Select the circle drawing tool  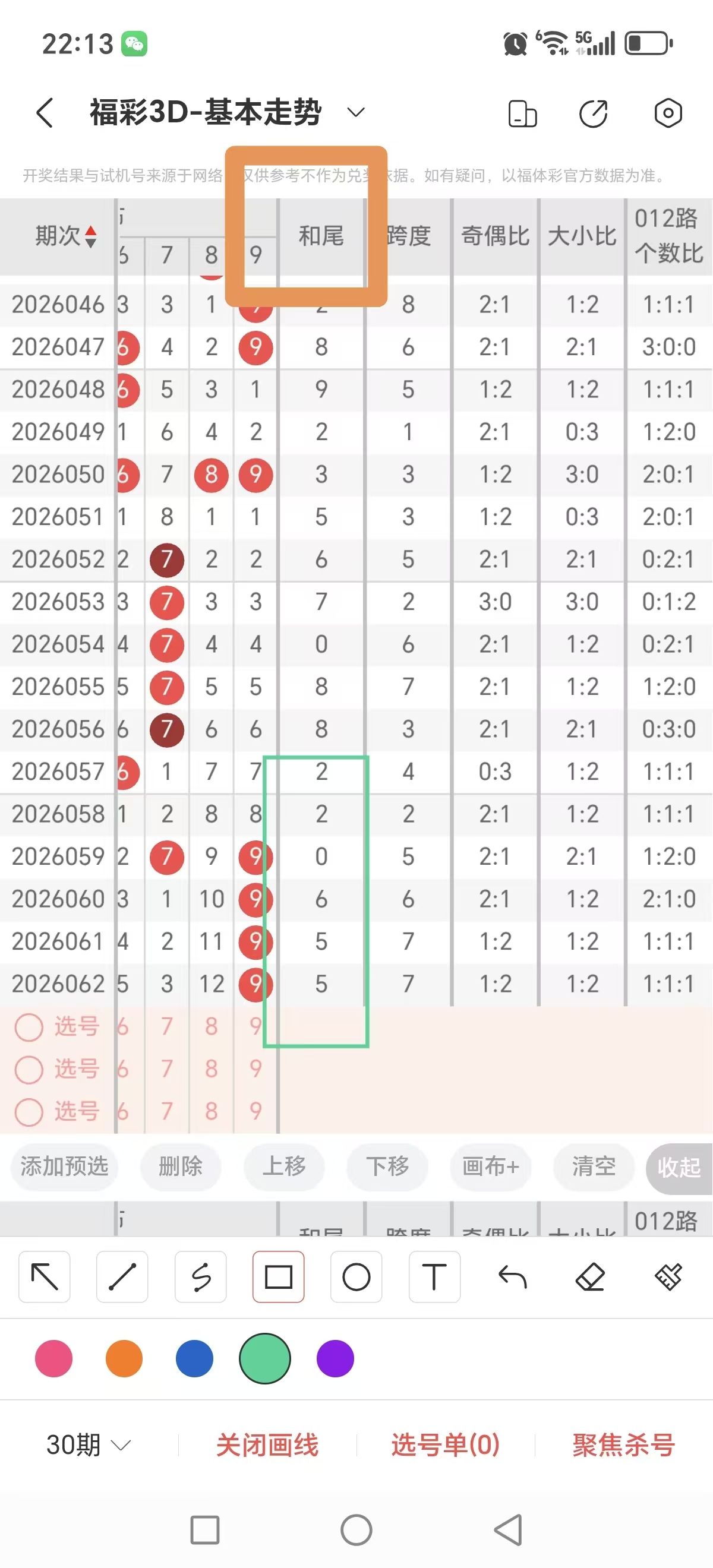(356, 1278)
